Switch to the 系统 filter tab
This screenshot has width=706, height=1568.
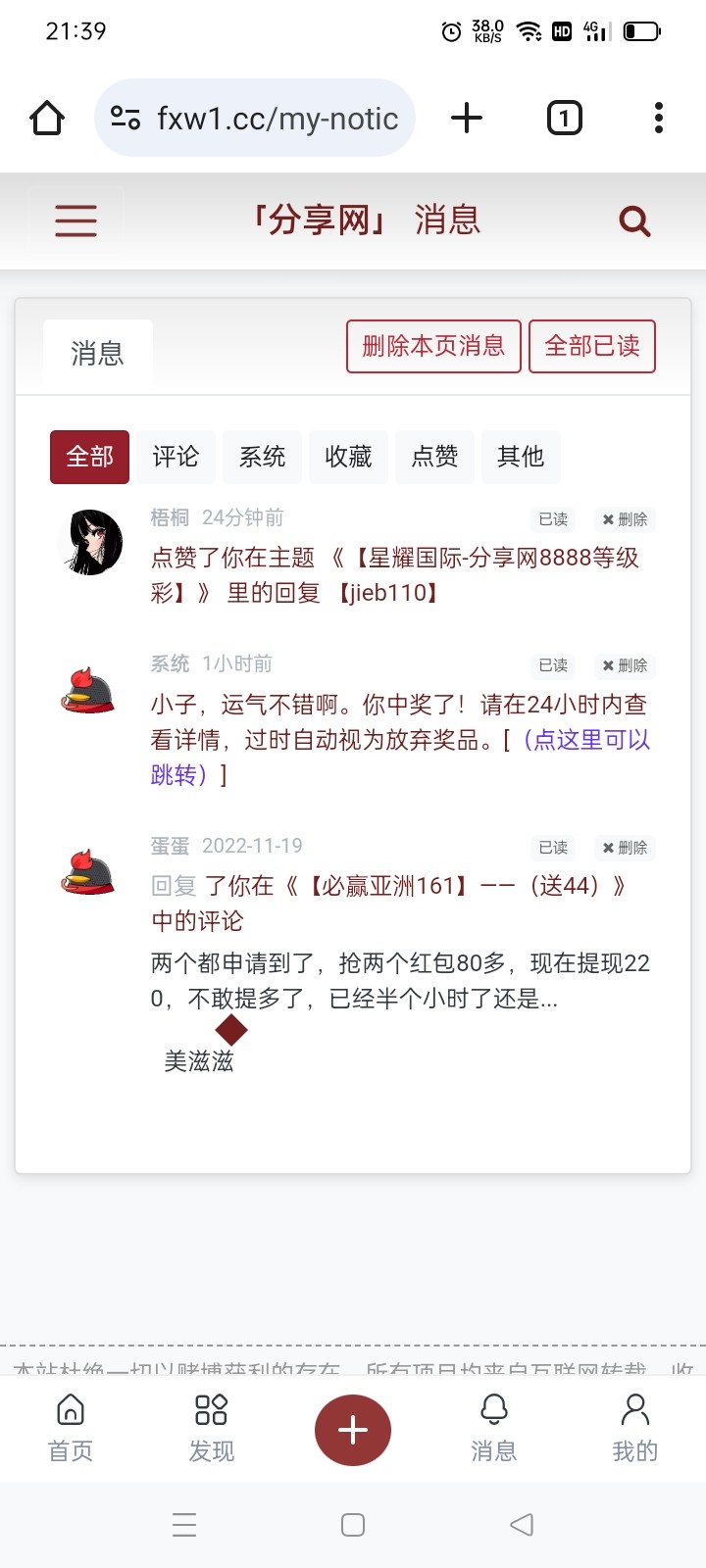coord(262,457)
